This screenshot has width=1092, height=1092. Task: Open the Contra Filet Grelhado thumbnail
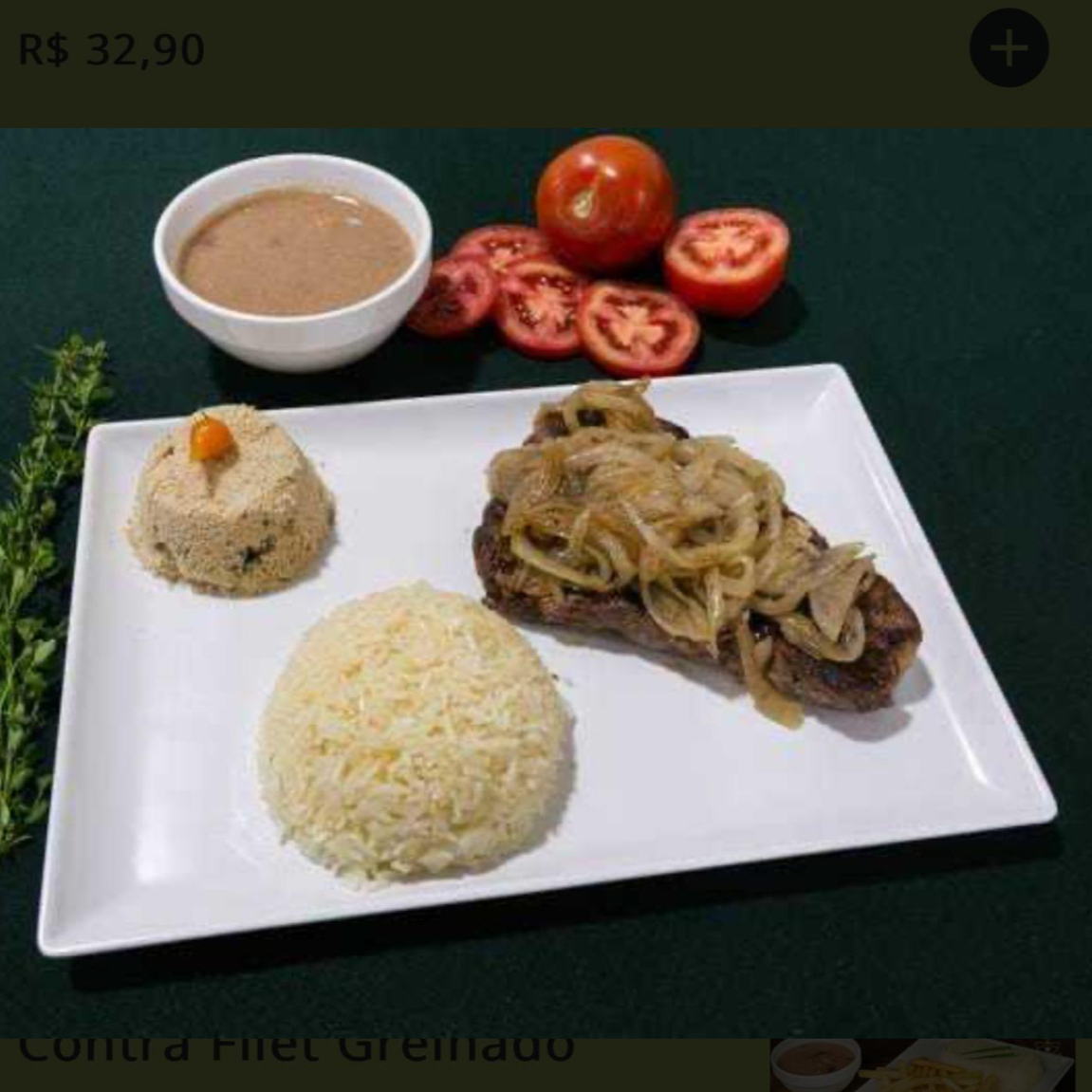921,1065
